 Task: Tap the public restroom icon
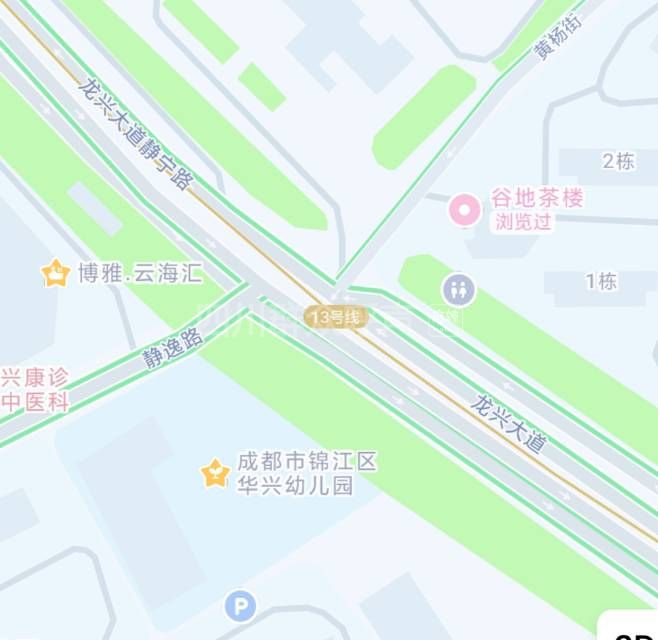click(x=458, y=290)
